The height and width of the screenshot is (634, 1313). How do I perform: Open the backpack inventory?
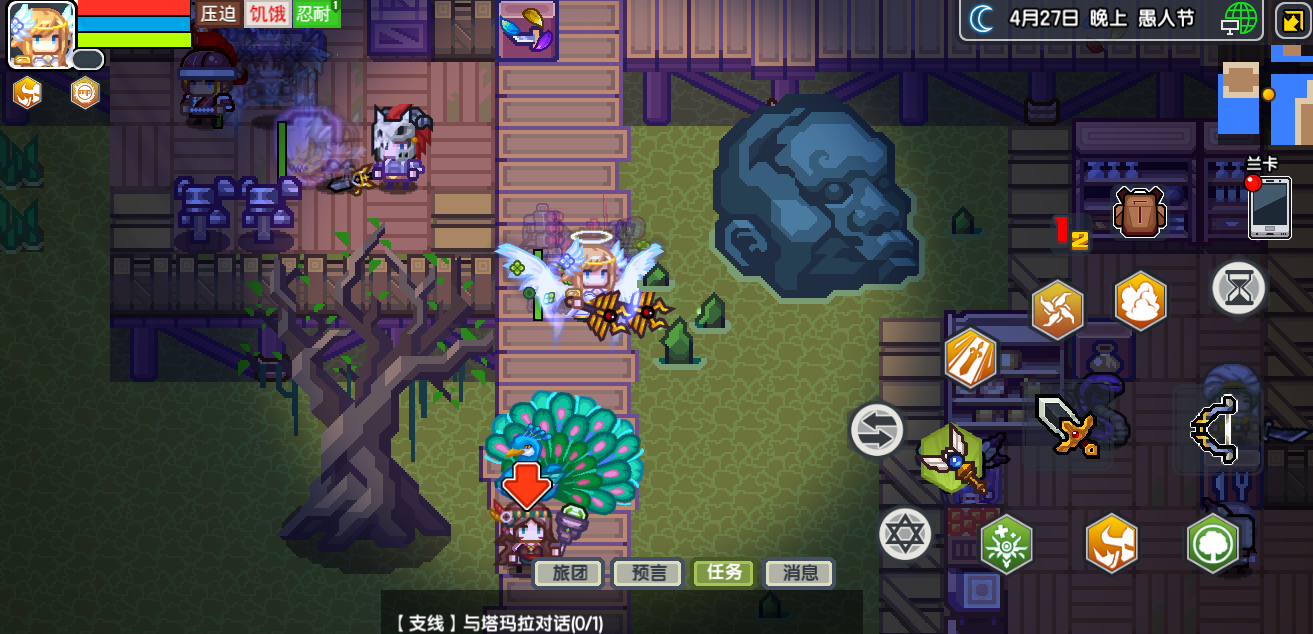pos(1139,211)
